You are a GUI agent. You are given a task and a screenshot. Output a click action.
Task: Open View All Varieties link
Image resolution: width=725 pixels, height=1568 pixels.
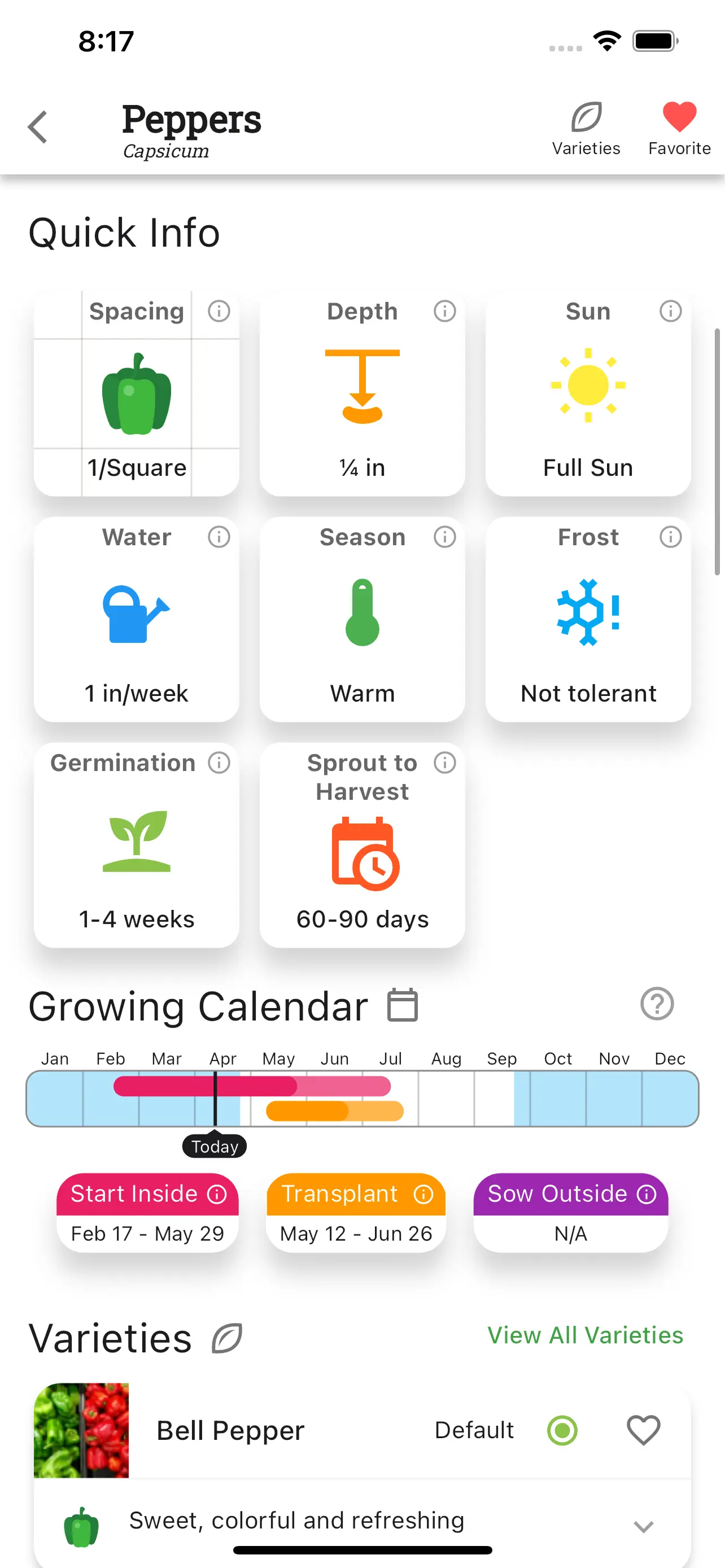click(585, 1335)
